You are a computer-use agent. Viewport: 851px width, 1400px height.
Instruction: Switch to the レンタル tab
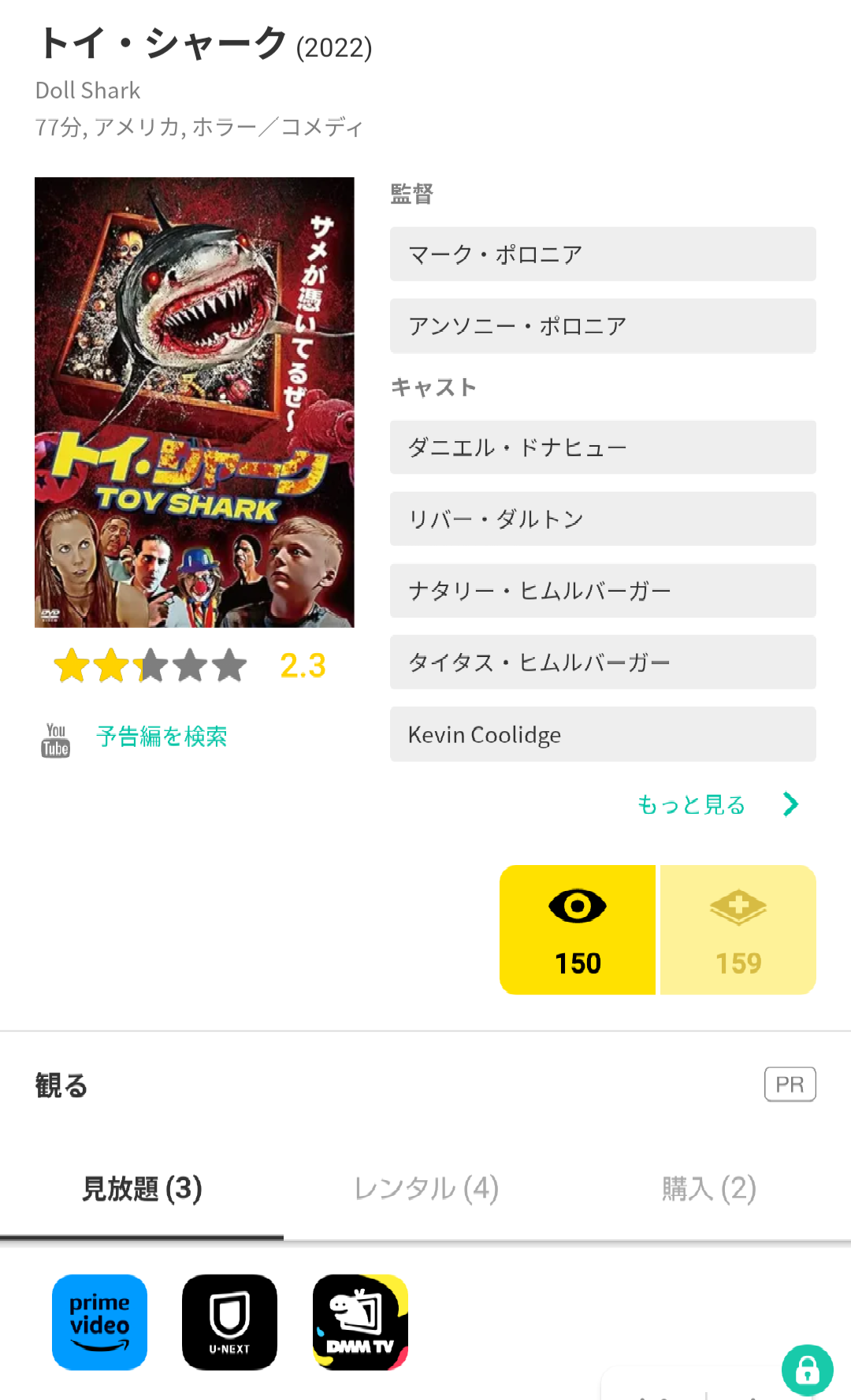[x=425, y=1188]
